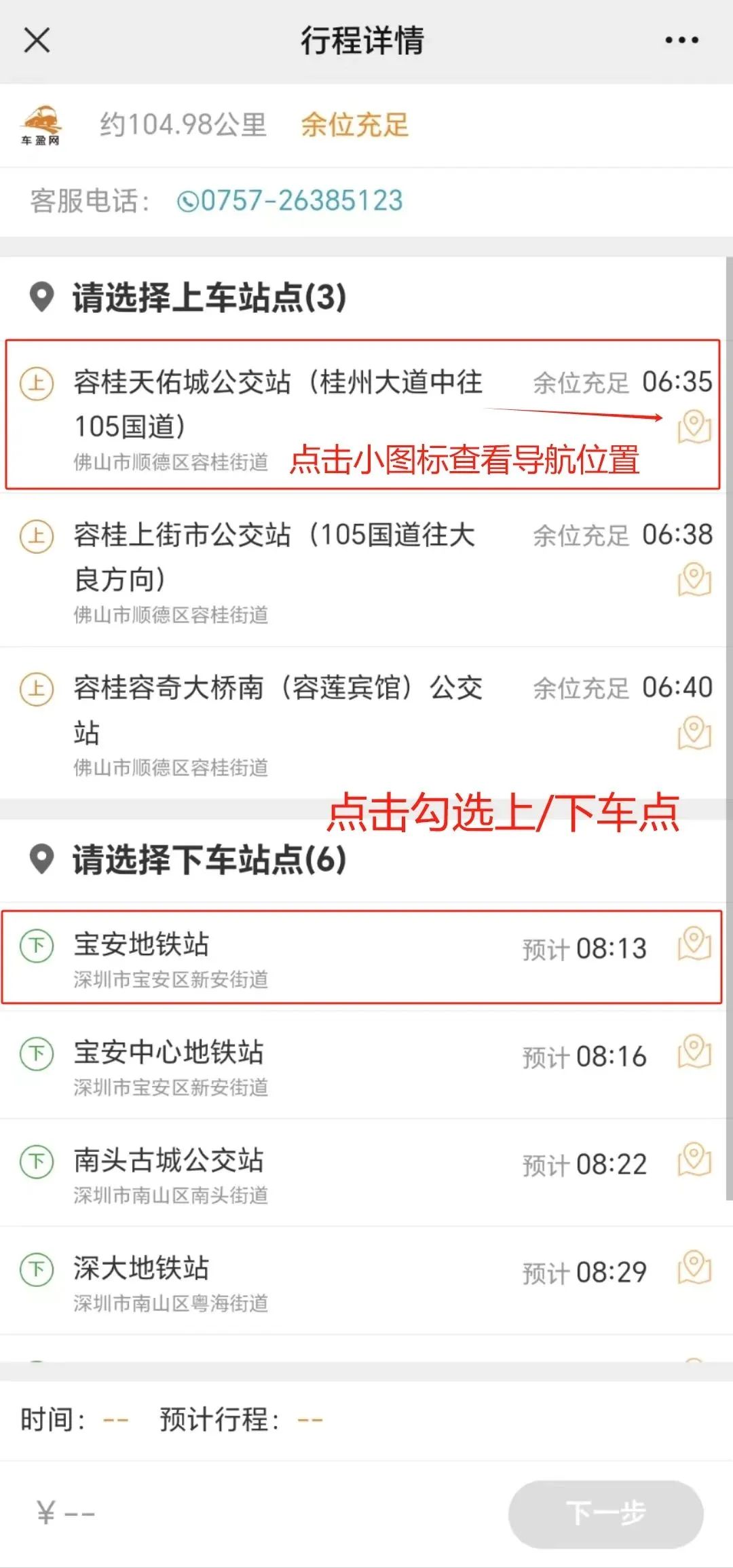
Task: View map location of 深大地铁站
Action: (694, 1268)
